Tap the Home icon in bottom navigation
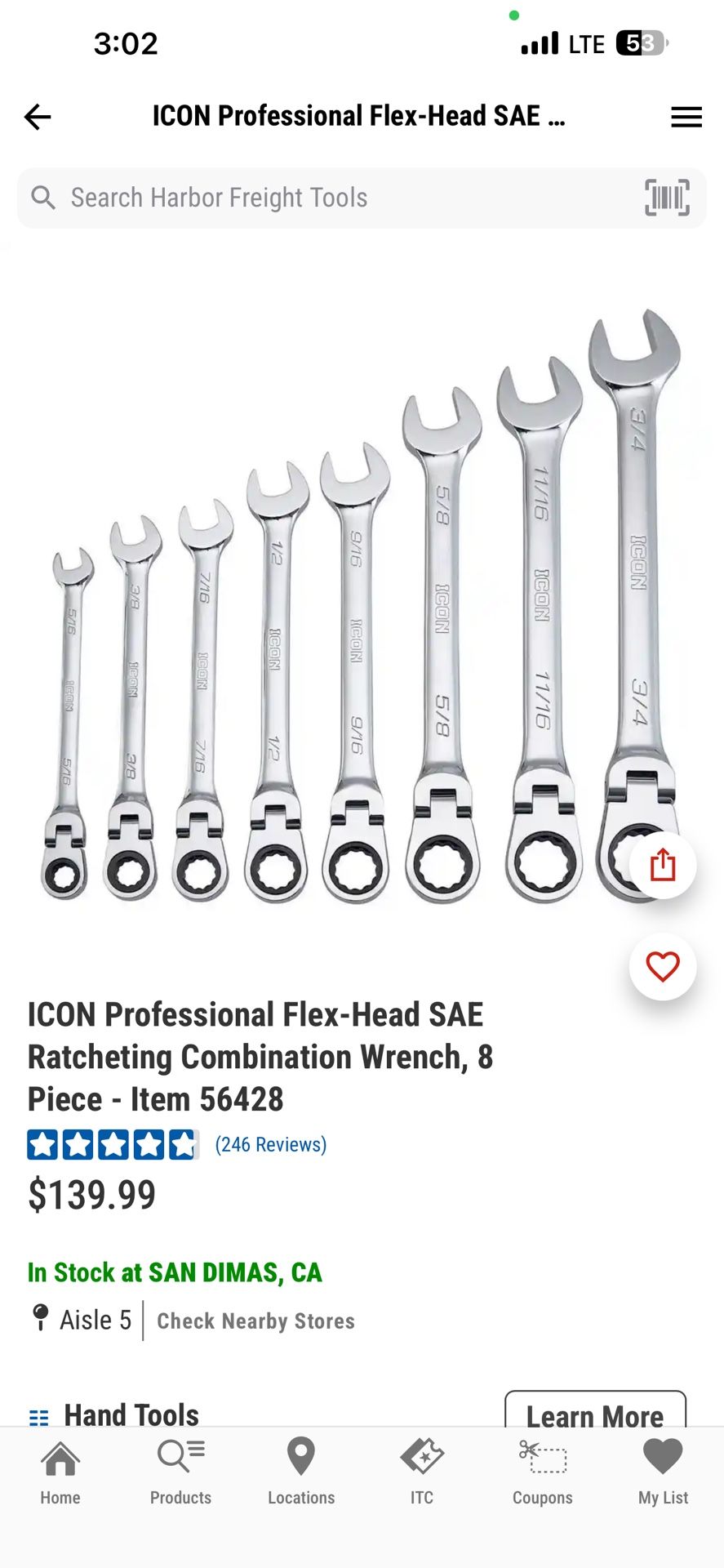 coord(60,1470)
